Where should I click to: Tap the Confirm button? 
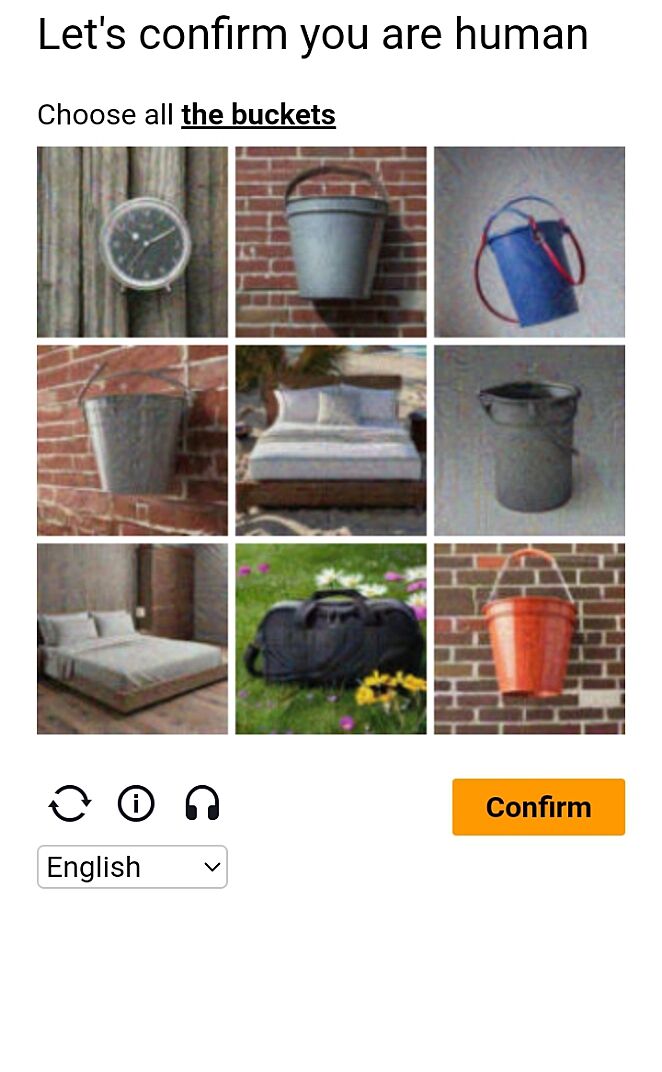tap(538, 807)
